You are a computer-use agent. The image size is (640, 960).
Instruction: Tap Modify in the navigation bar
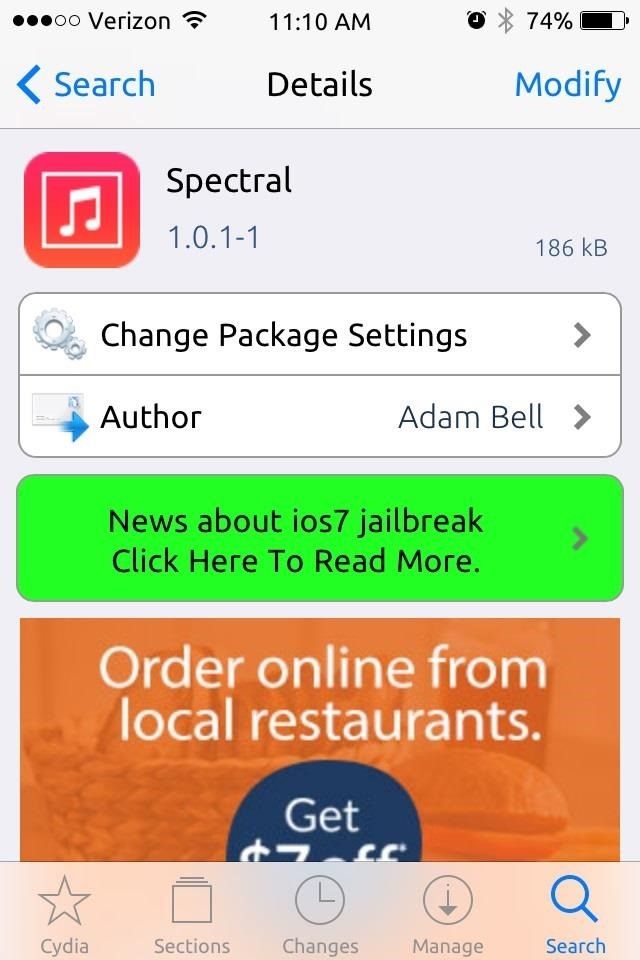(x=567, y=85)
